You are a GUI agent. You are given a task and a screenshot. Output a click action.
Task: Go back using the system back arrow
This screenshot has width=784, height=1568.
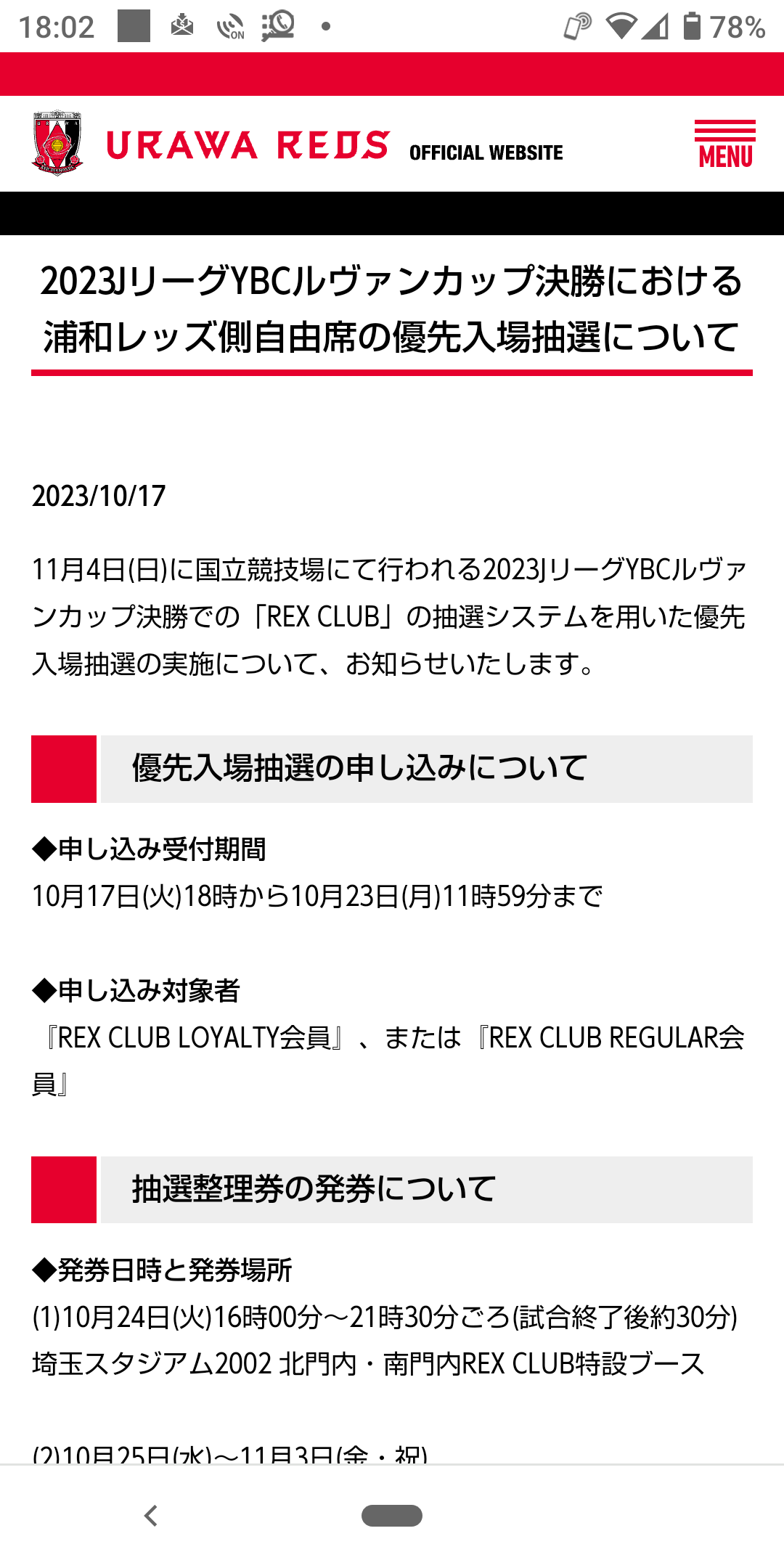(151, 1516)
